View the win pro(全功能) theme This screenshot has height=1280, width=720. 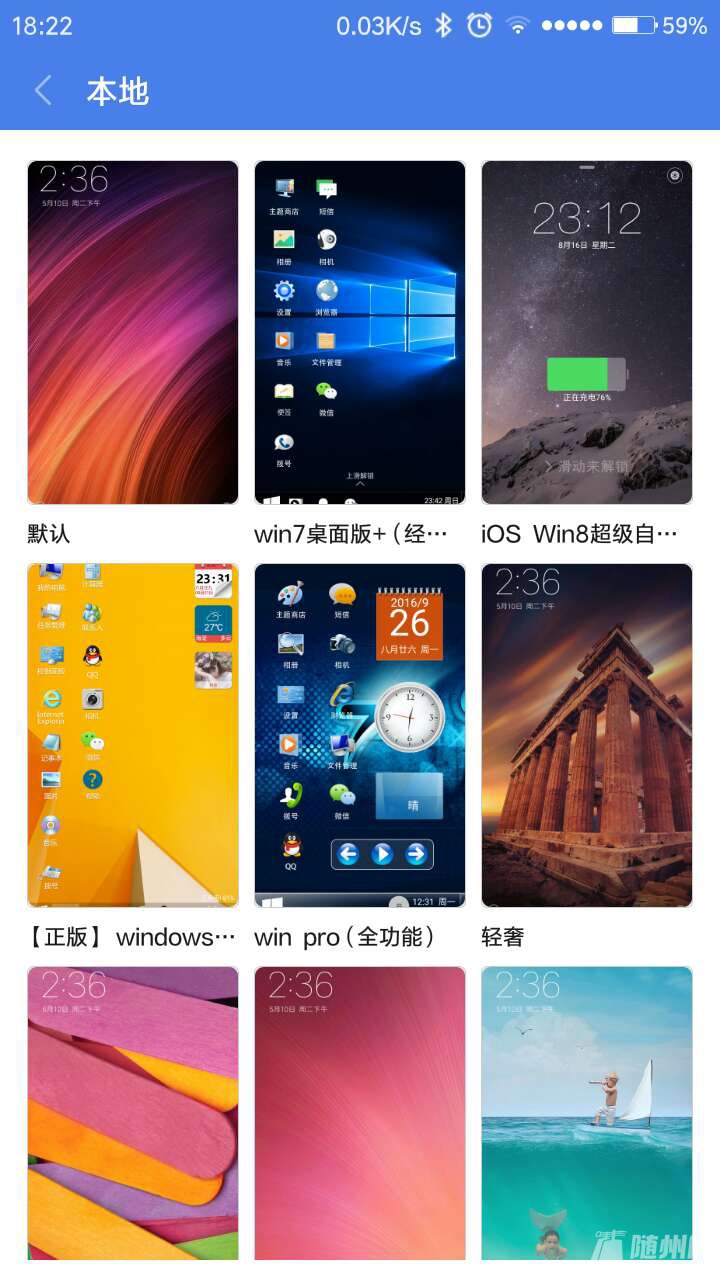pyautogui.click(x=360, y=736)
